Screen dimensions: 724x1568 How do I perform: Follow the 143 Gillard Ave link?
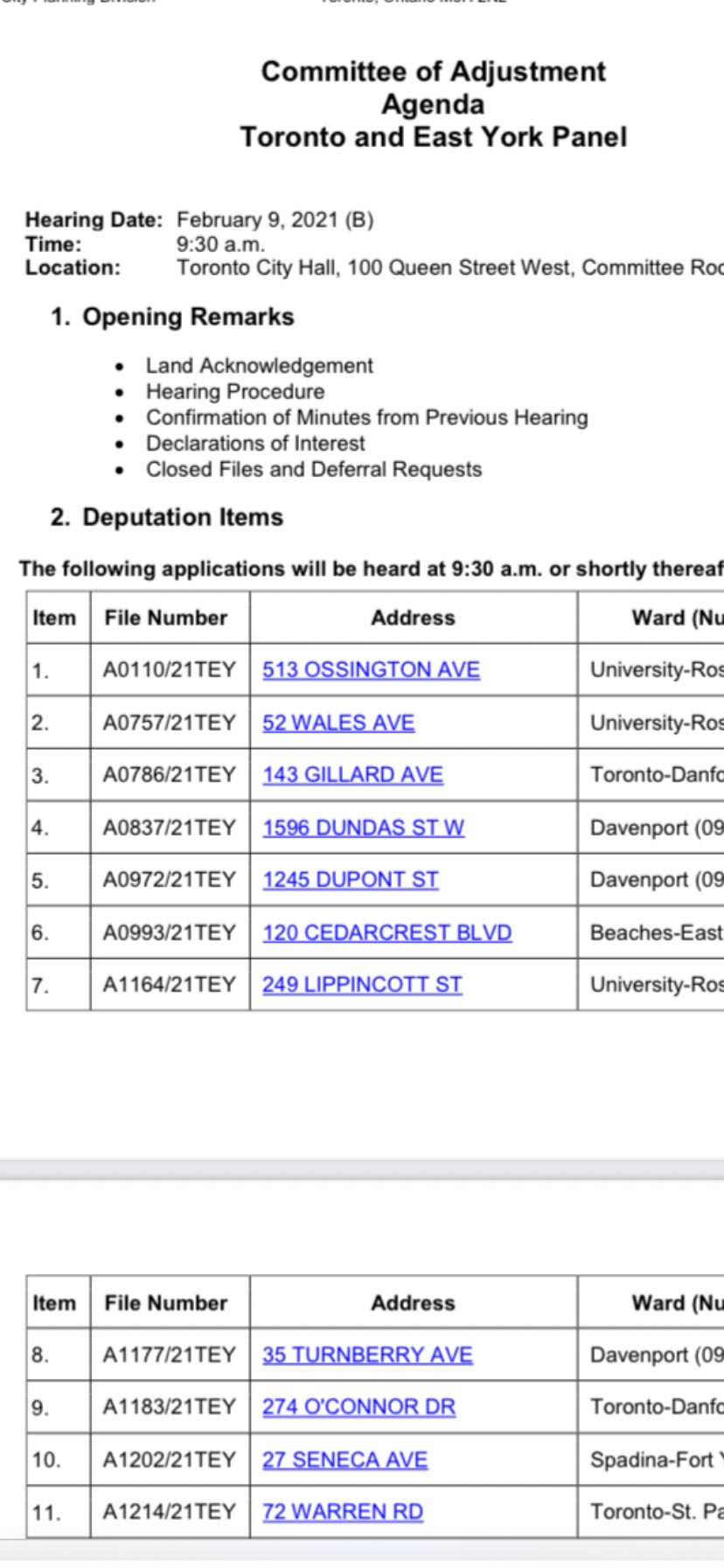[x=352, y=775]
